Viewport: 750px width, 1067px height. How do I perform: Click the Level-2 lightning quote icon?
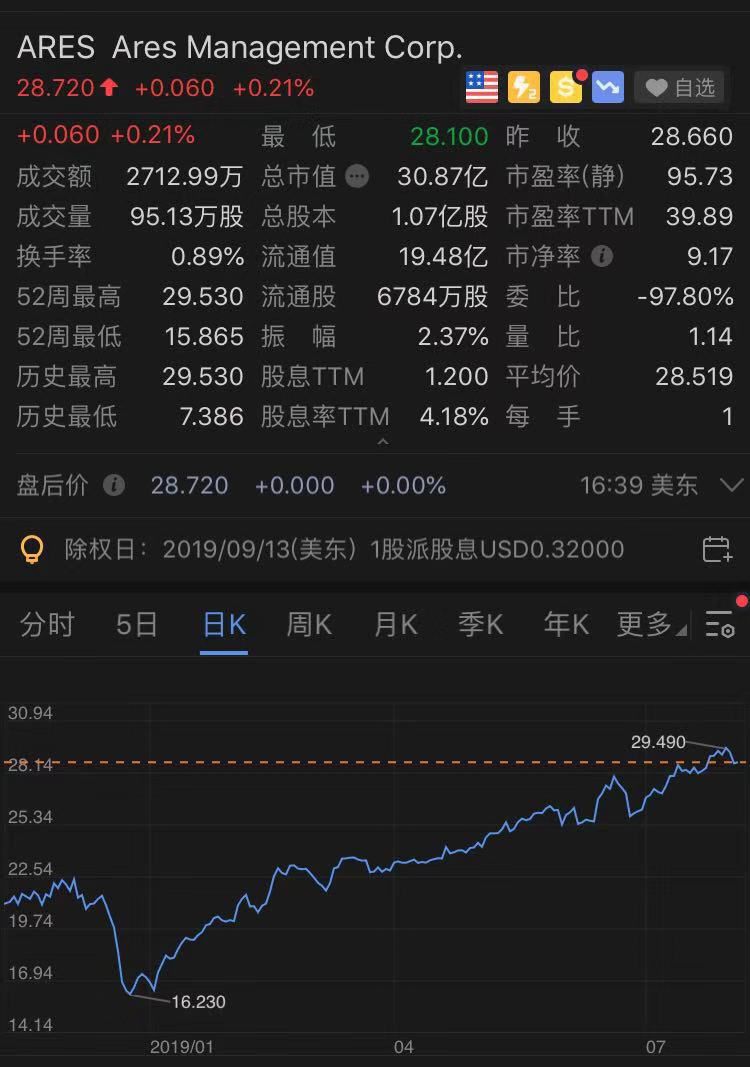point(524,87)
